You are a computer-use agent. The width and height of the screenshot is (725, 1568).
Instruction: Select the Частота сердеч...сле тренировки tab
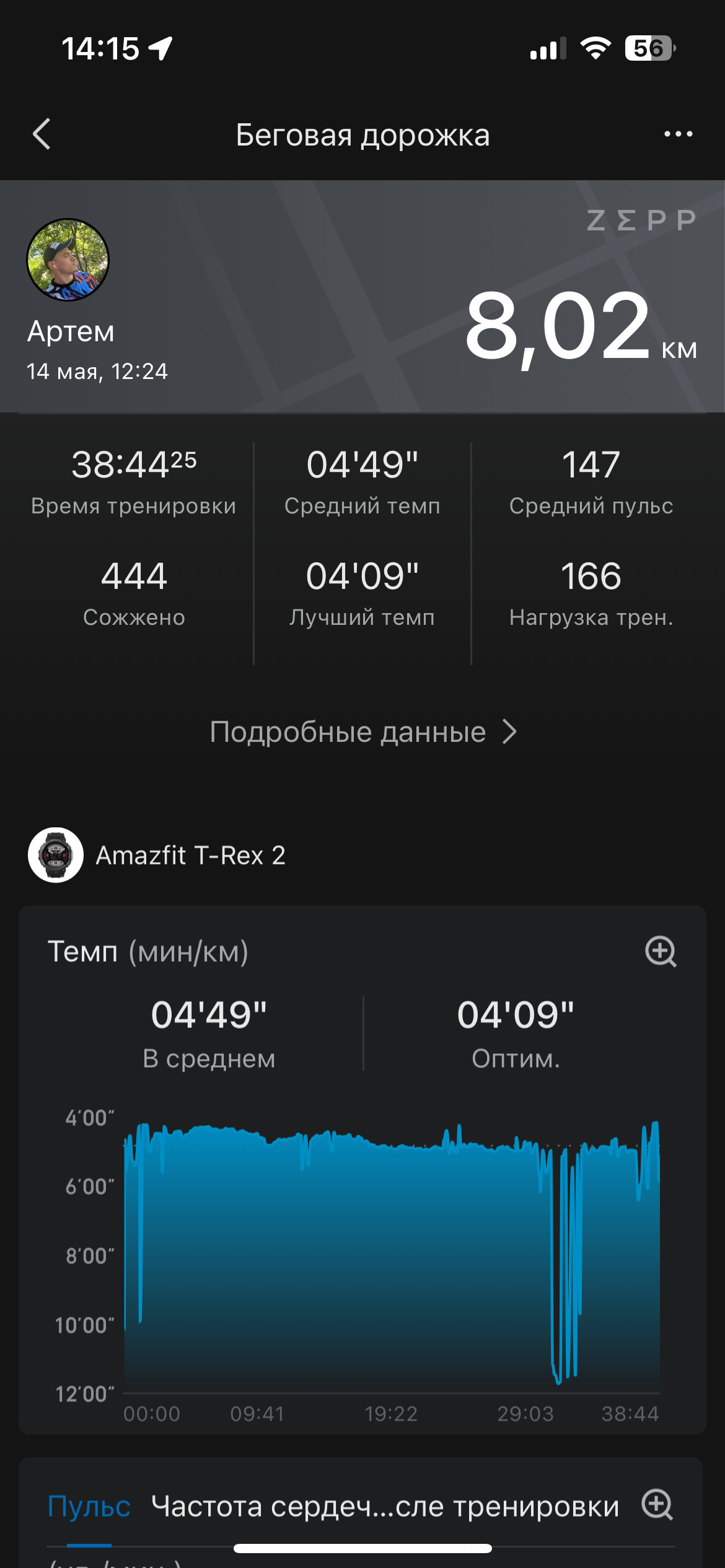(385, 1506)
